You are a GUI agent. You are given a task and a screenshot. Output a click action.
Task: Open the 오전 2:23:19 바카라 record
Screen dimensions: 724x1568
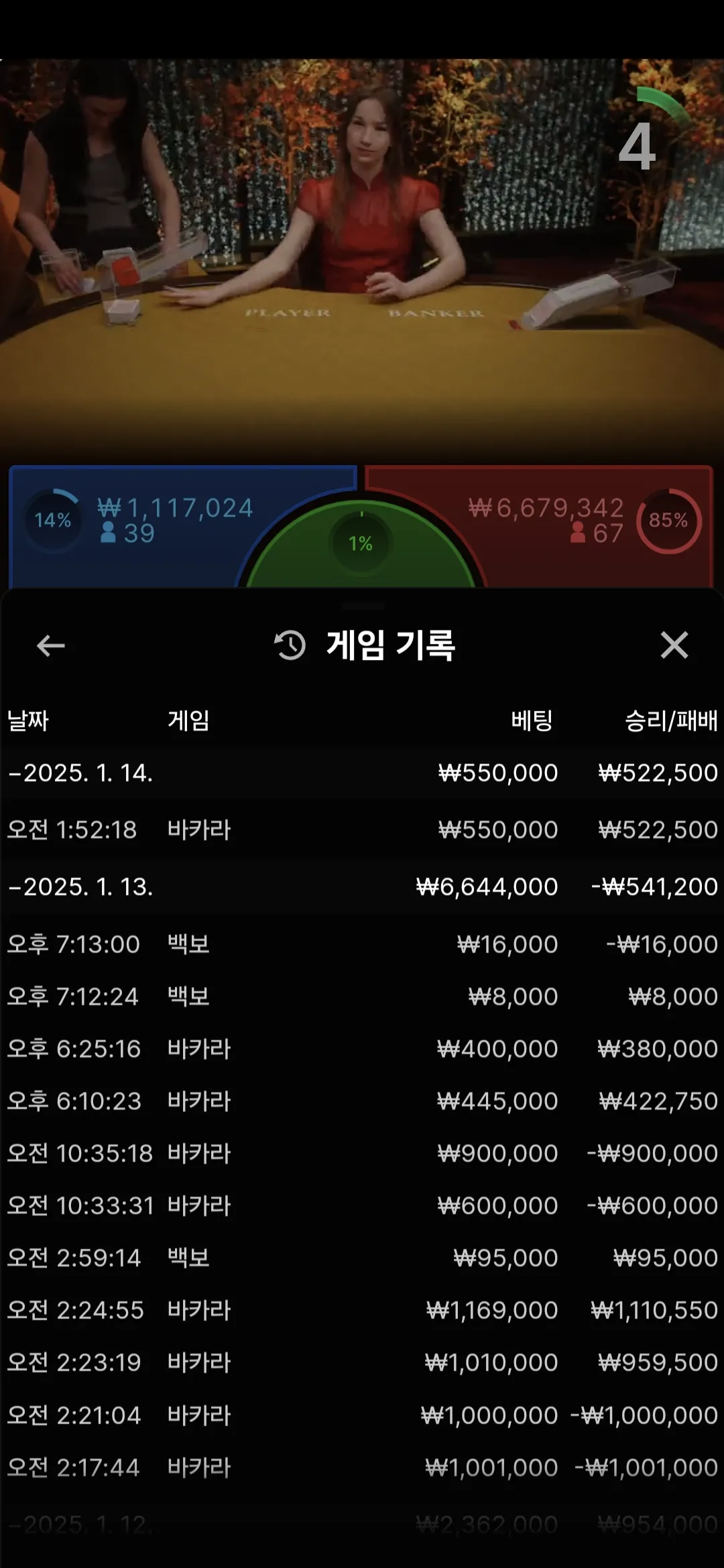click(362, 1362)
